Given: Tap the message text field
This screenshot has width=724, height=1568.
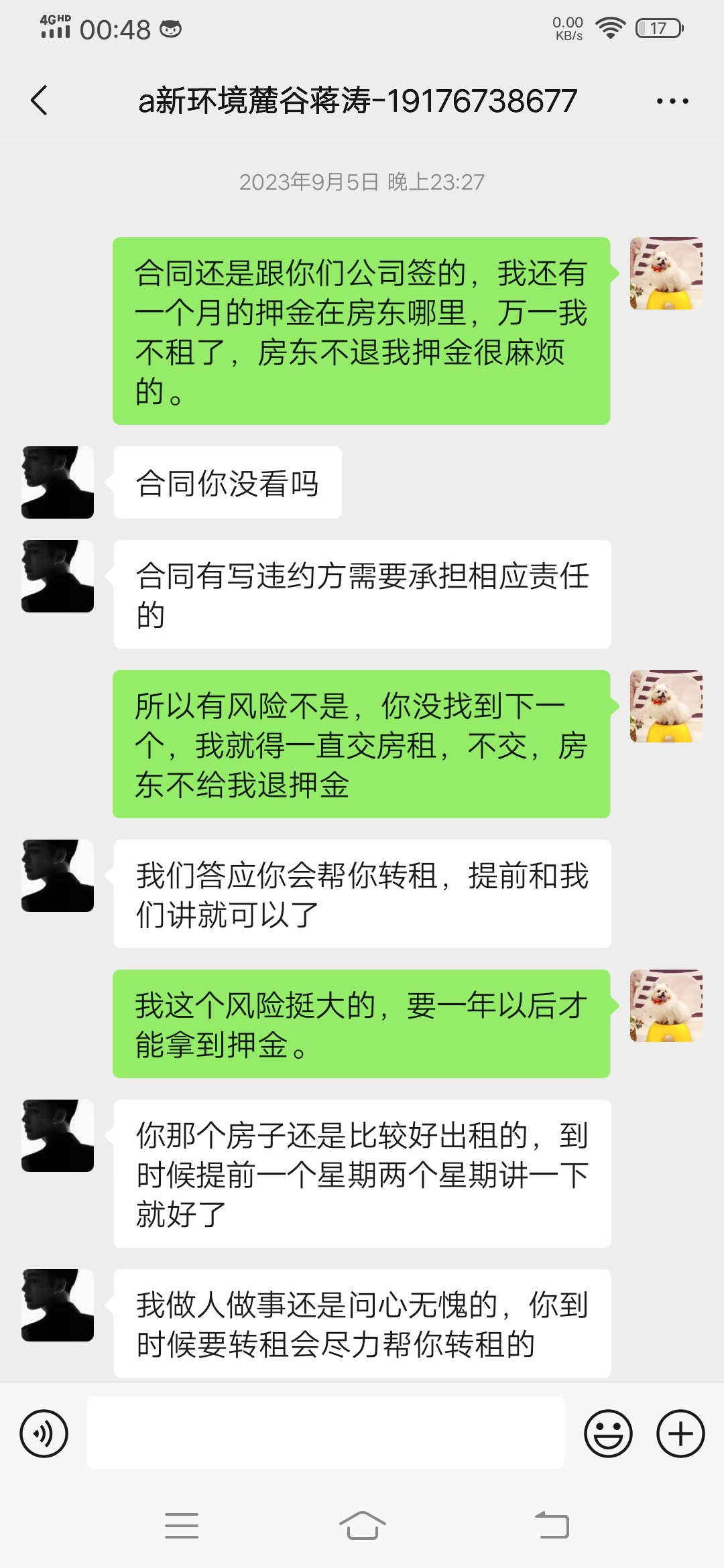Looking at the screenshot, I should (x=326, y=1433).
